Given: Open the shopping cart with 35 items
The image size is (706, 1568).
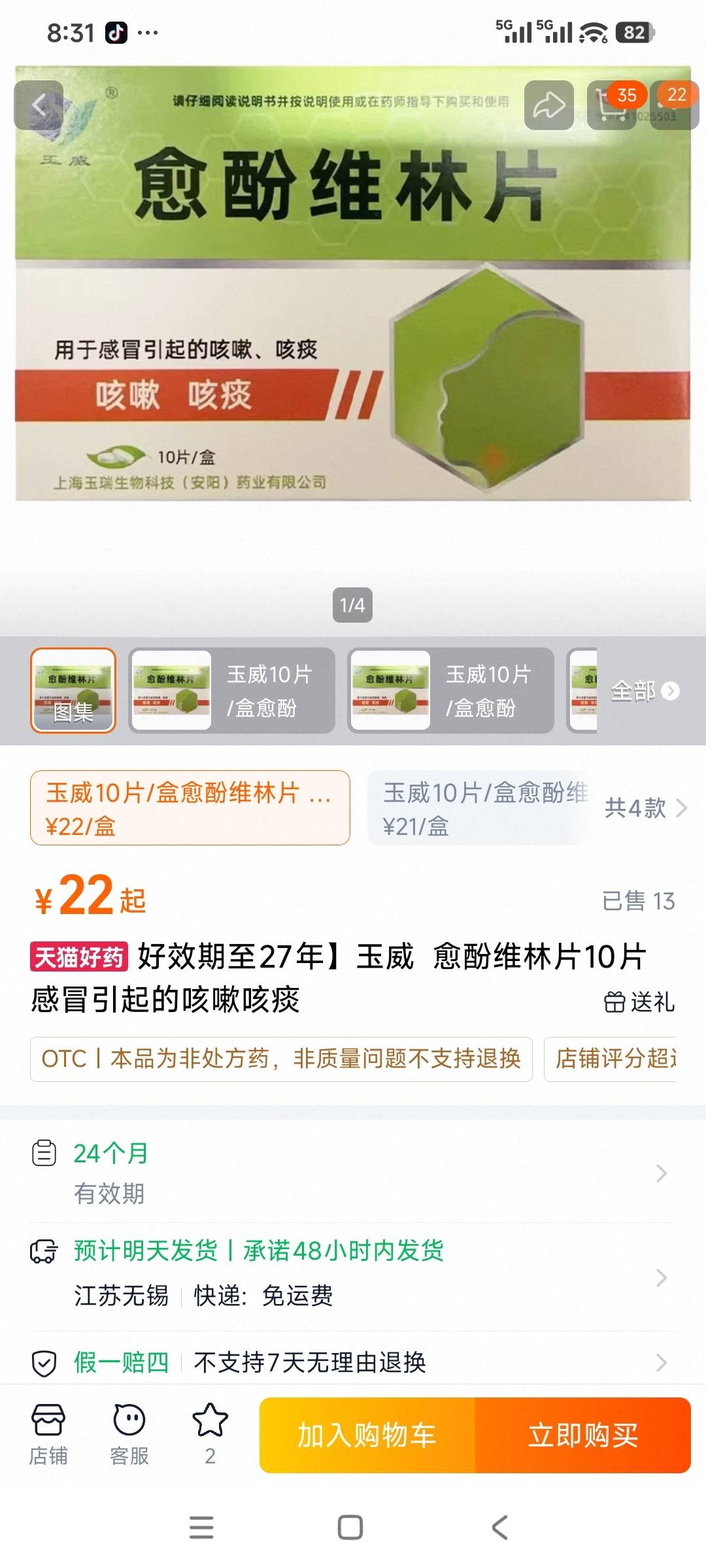Looking at the screenshot, I should click(x=612, y=105).
